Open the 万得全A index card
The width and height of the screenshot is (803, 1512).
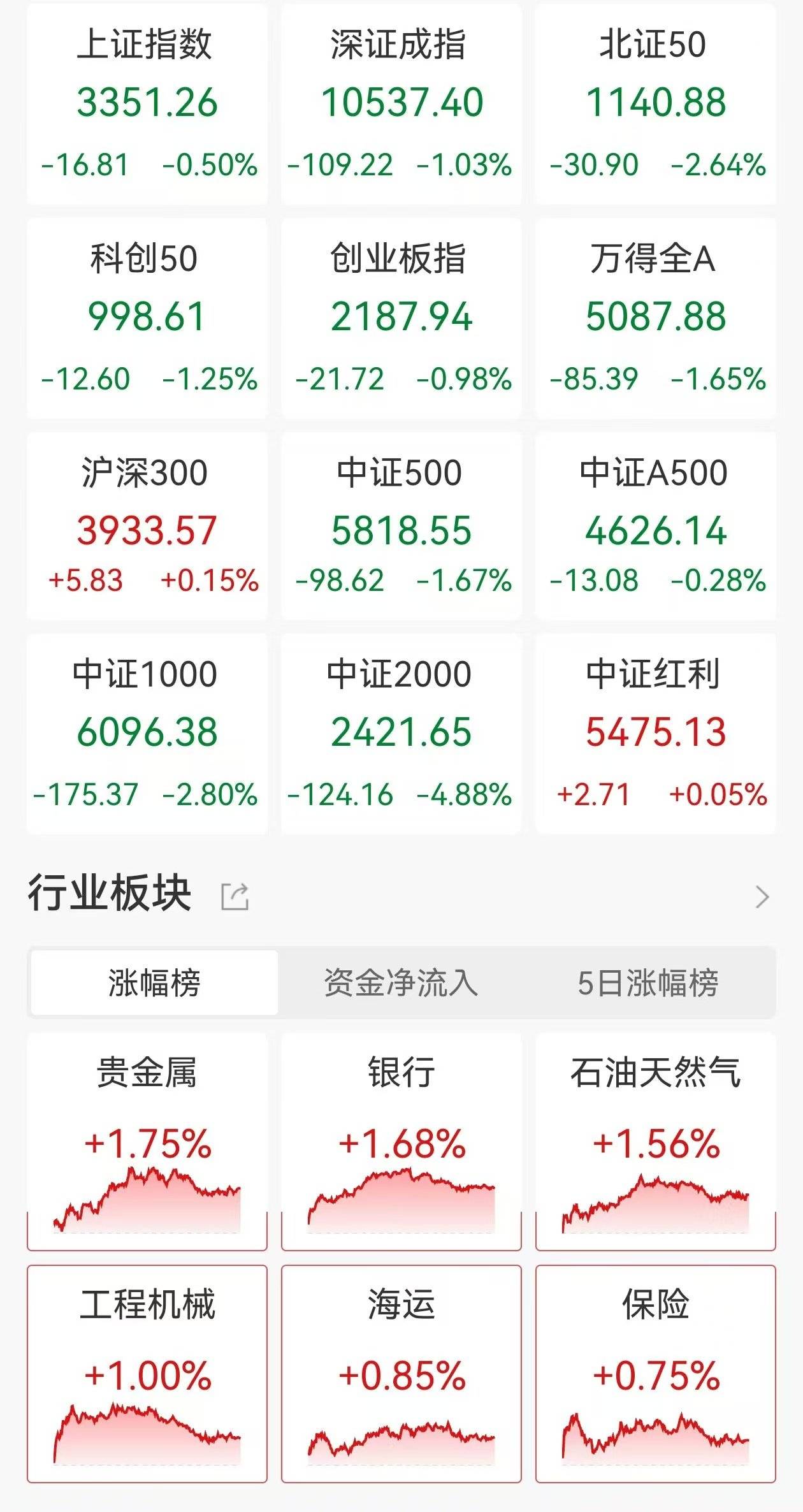pos(655,317)
